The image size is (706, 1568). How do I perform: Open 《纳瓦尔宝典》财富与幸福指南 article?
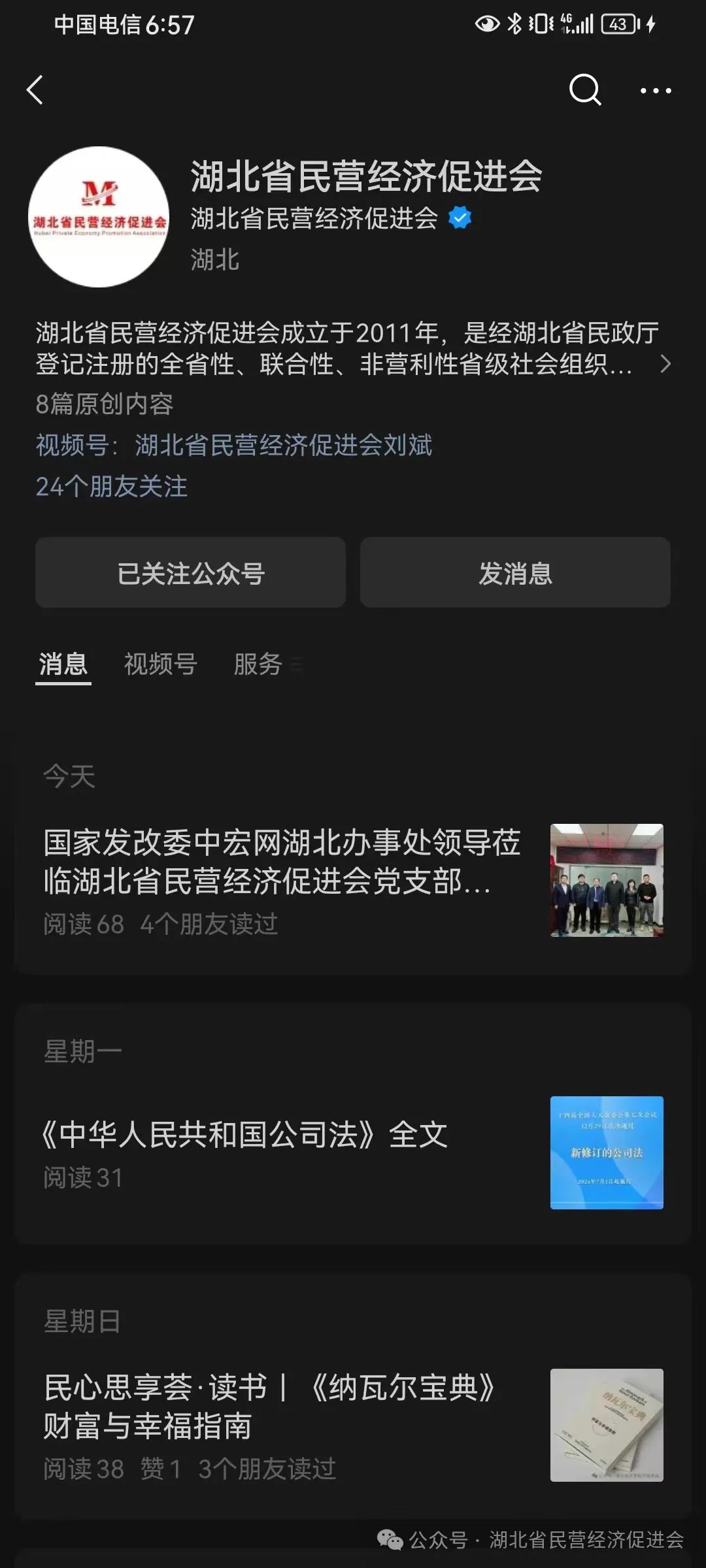click(x=353, y=1425)
